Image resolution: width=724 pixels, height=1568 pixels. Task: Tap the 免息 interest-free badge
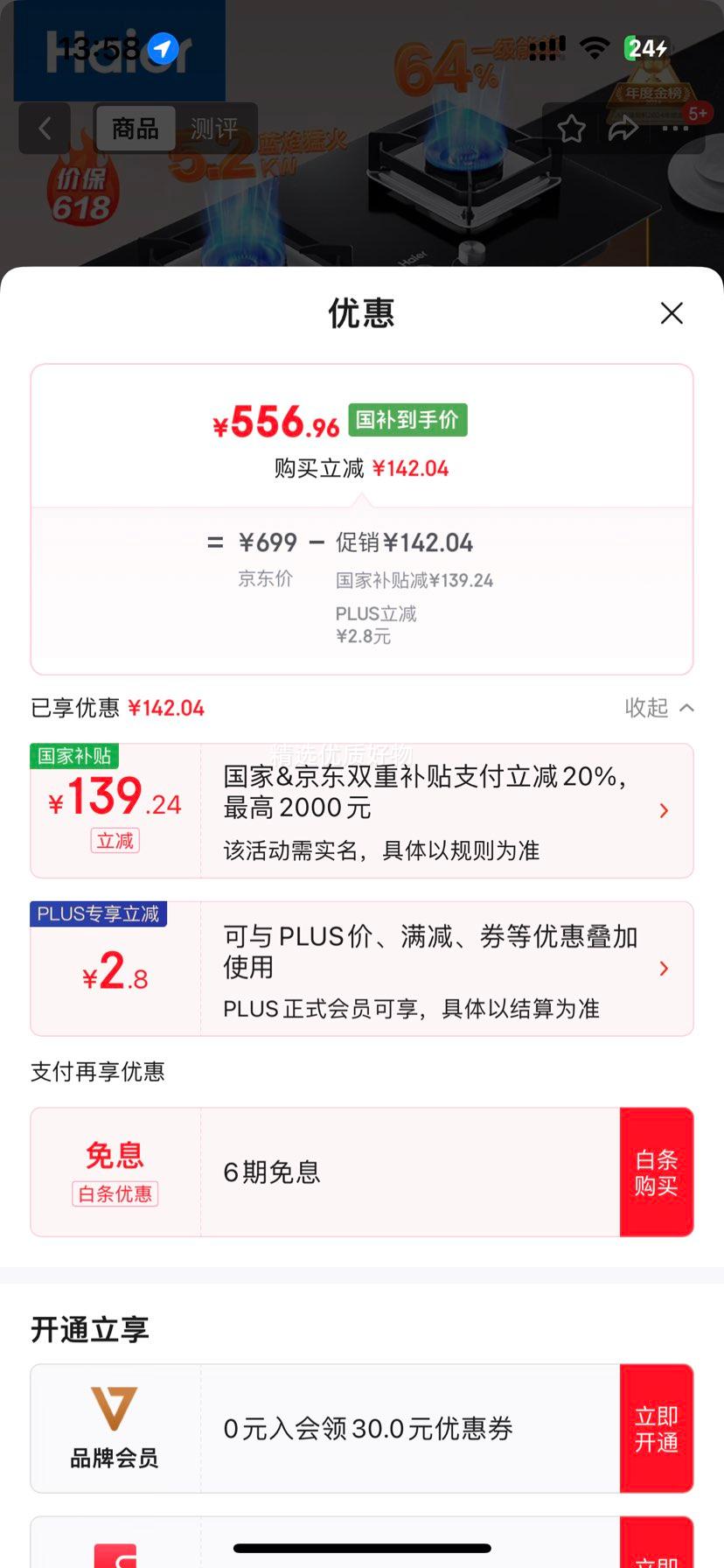tap(114, 1155)
